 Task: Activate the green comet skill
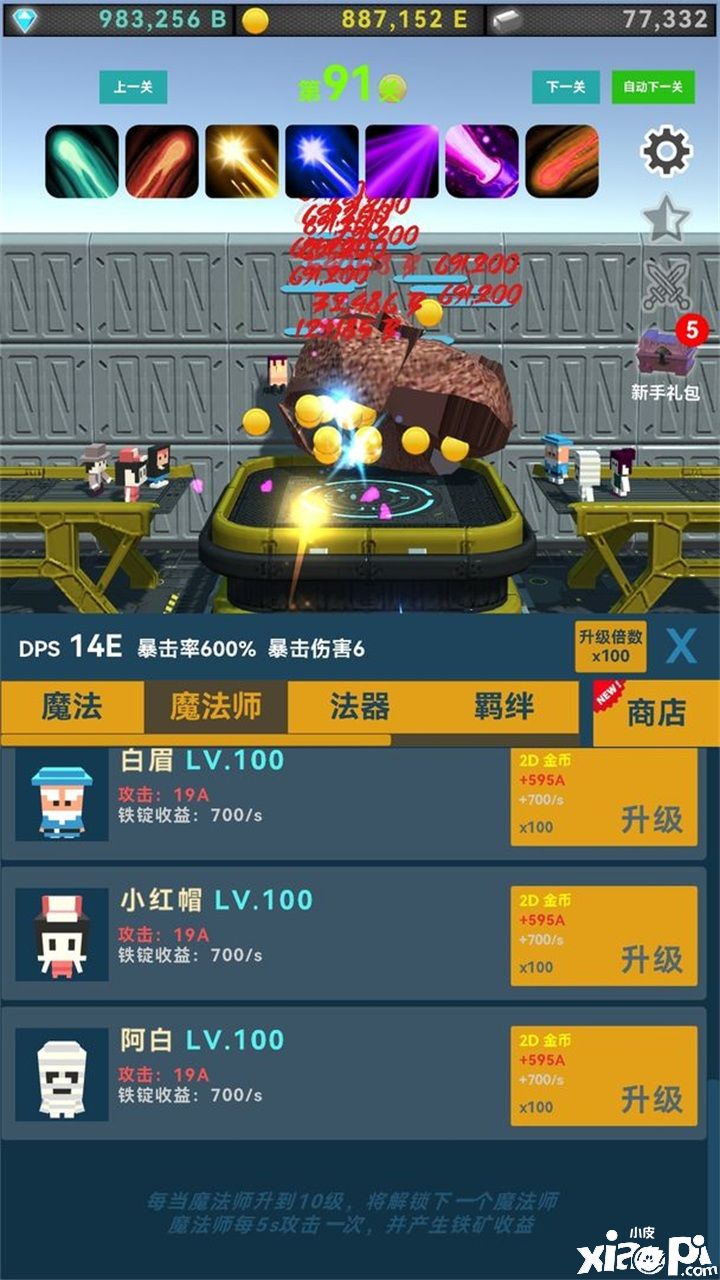(x=82, y=161)
